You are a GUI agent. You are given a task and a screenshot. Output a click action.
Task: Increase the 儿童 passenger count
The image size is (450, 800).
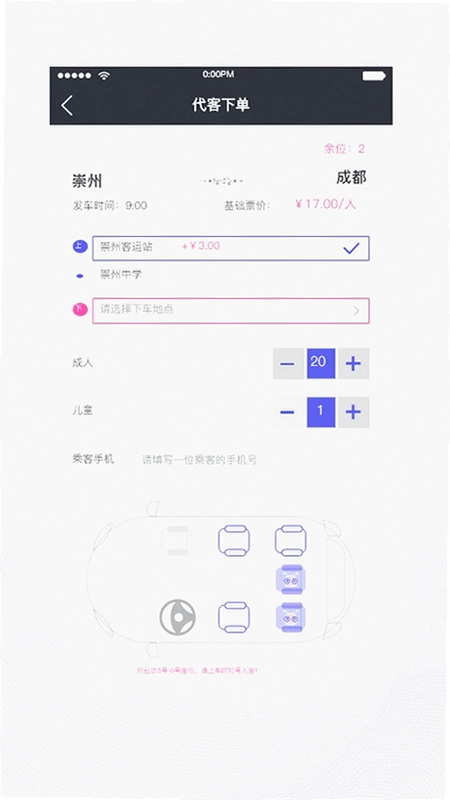pos(353,412)
